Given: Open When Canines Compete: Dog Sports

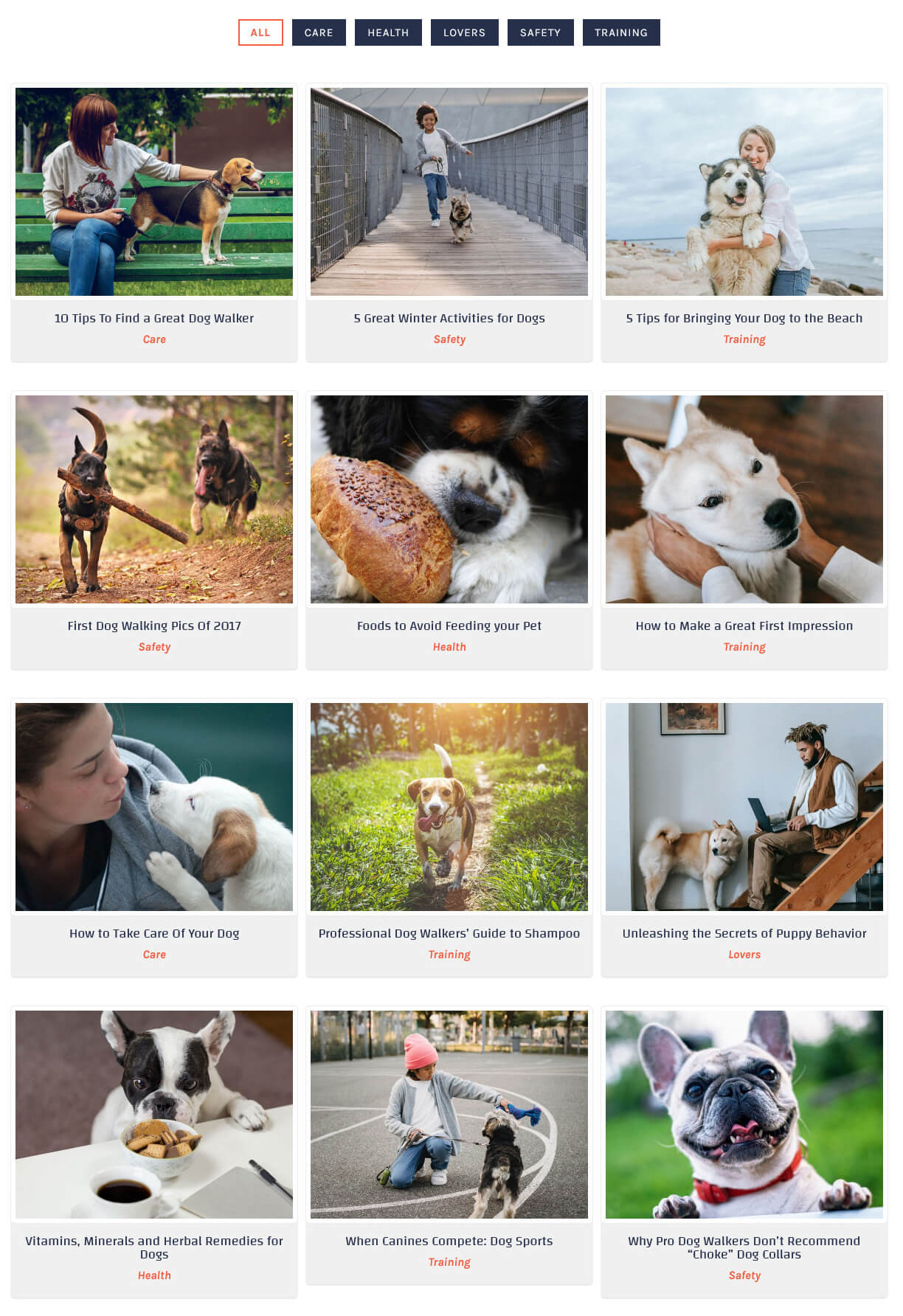Looking at the screenshot, I should 449,1241.
